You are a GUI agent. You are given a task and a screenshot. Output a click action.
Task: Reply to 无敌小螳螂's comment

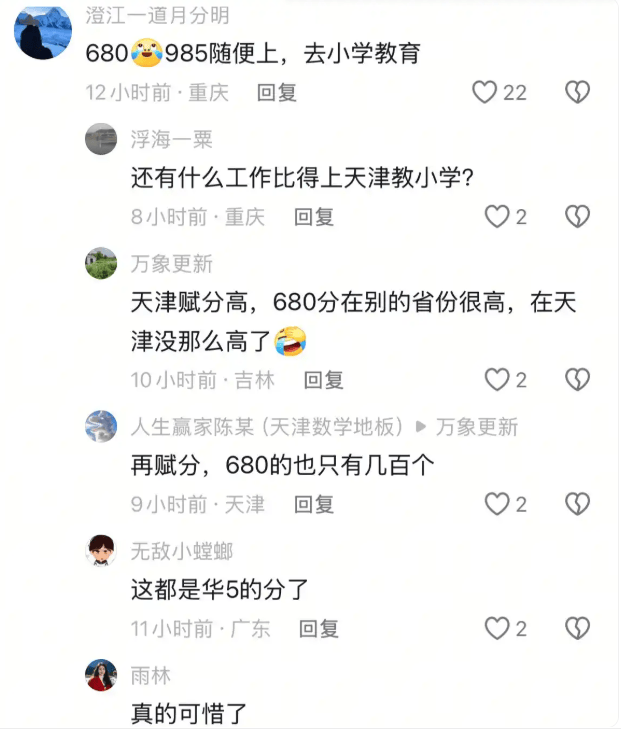coord(319,629)
